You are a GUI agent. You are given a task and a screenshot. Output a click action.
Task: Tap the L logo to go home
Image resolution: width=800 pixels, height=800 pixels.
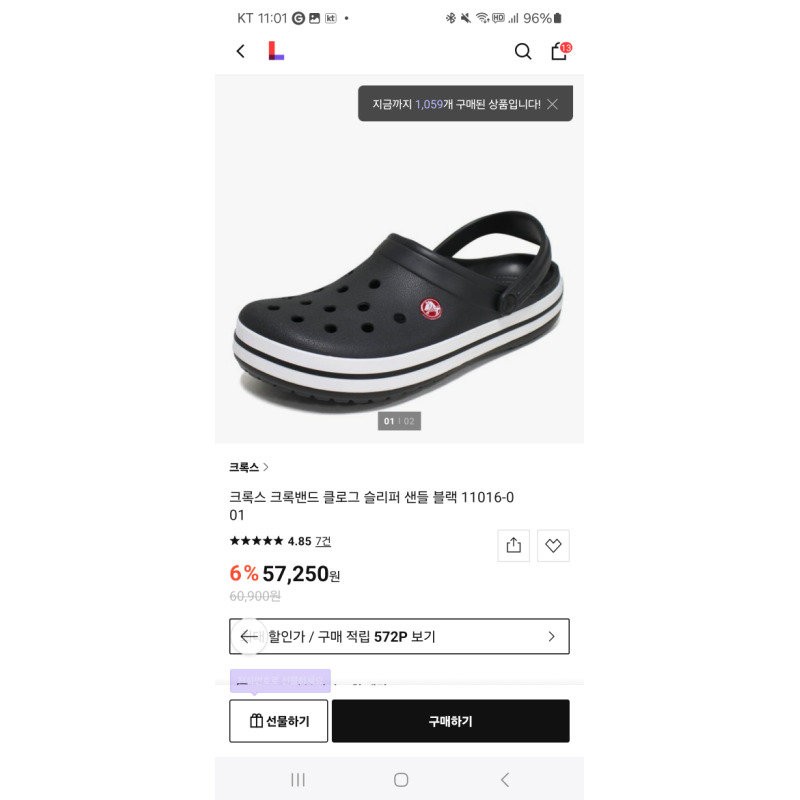tap(276, 51)
